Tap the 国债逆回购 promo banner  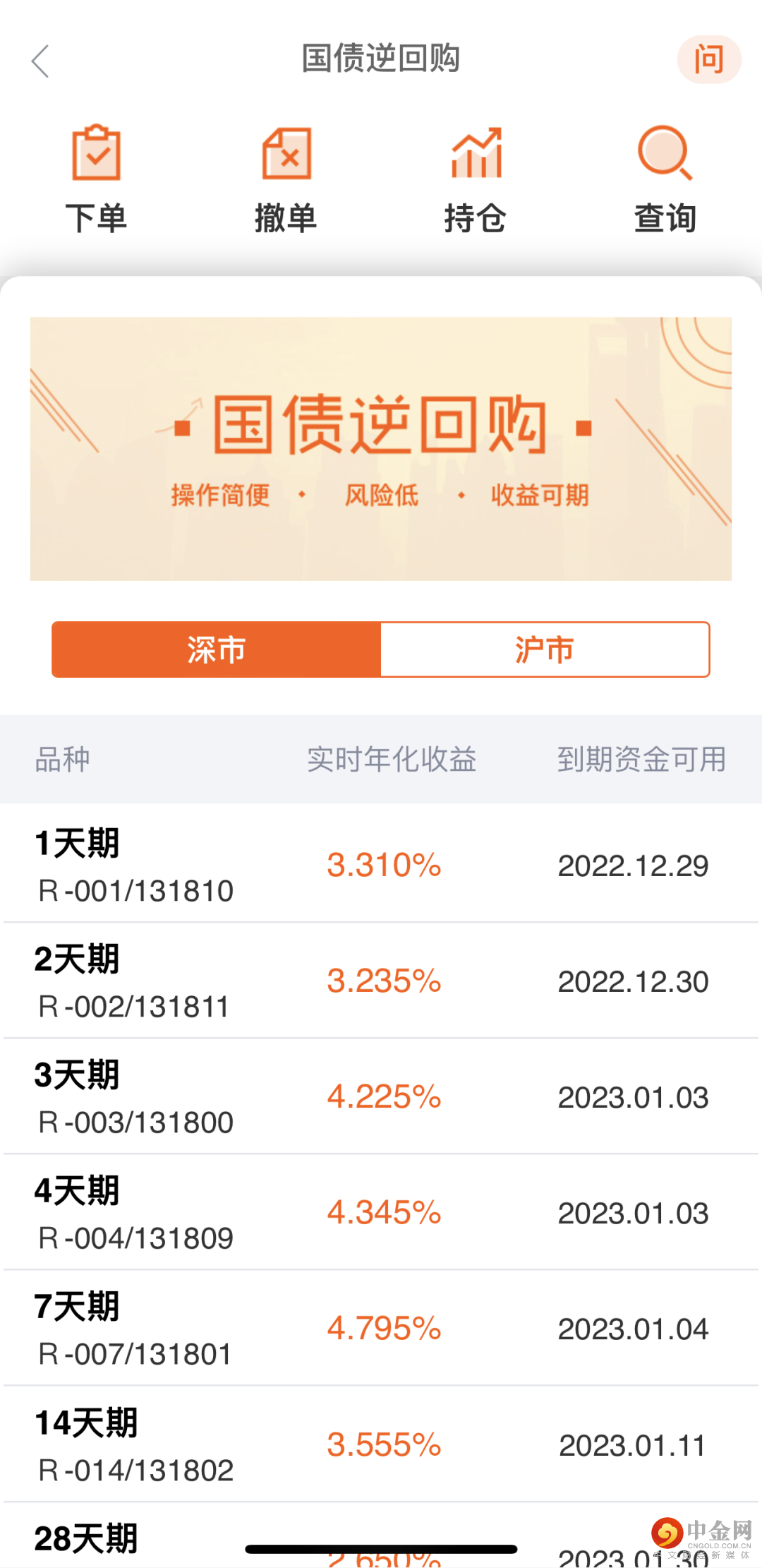click(x=381, y=449)
